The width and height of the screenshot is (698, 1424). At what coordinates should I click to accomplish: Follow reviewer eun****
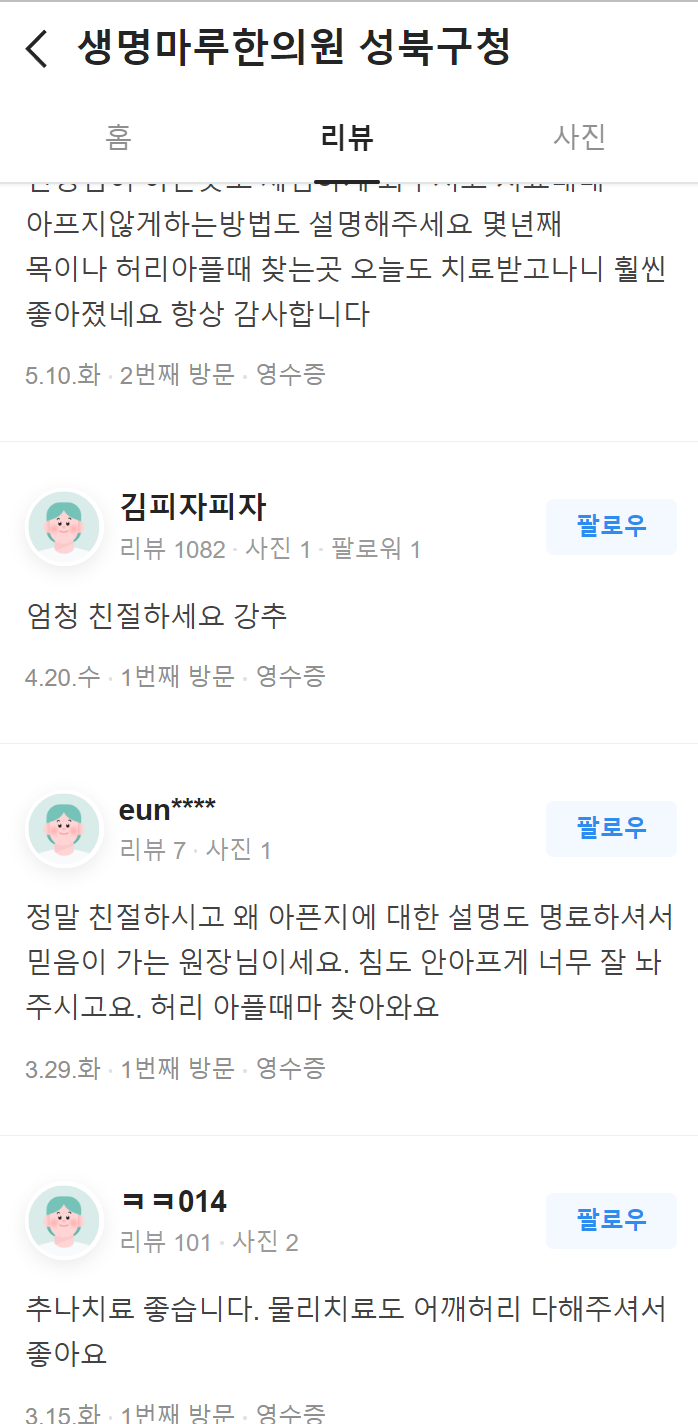(x=611, y=829)
